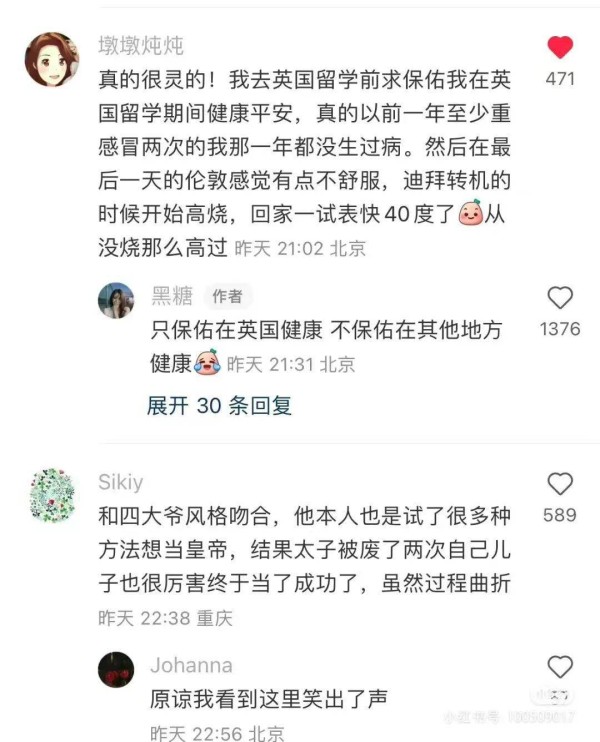Open 黑糖's profile avatar

(116, 301)
